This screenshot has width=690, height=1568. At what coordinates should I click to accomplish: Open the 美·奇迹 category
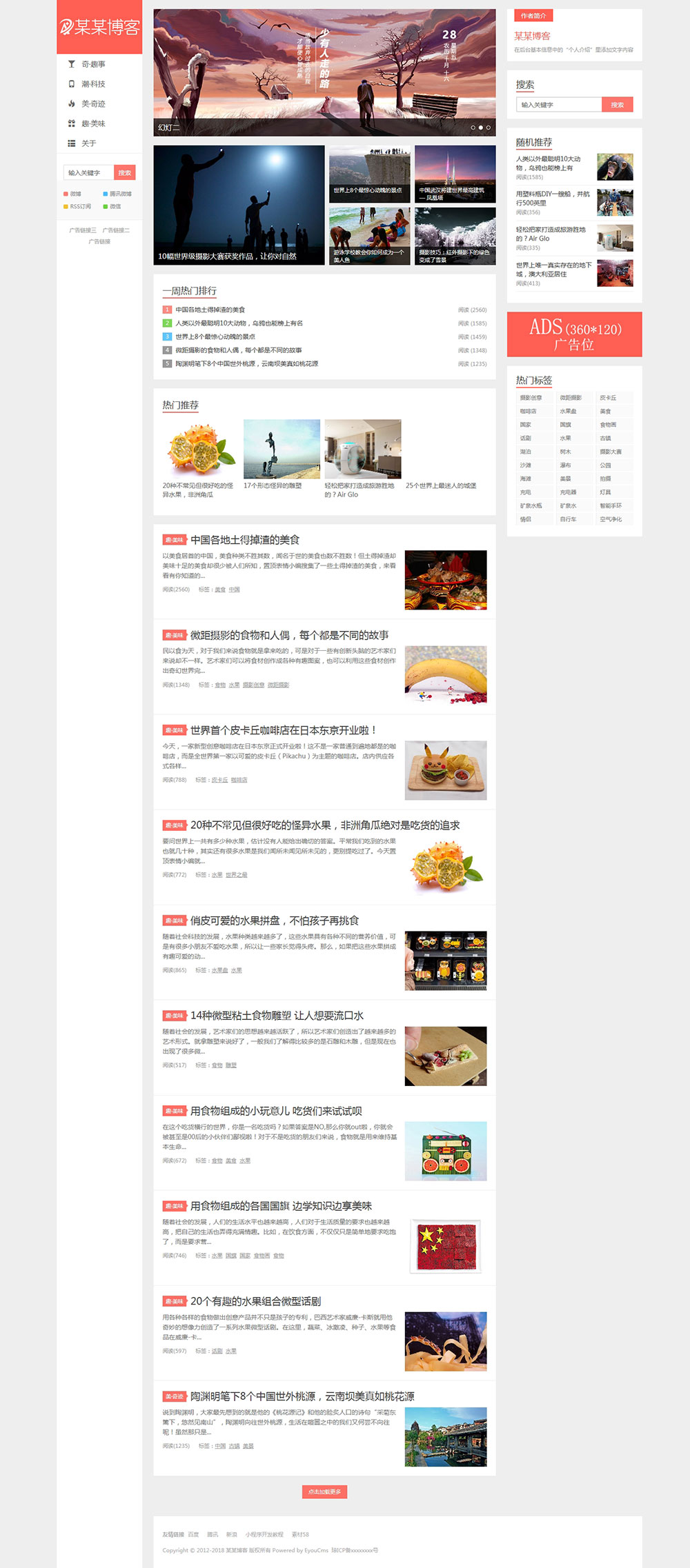click(x=93, y=104)
